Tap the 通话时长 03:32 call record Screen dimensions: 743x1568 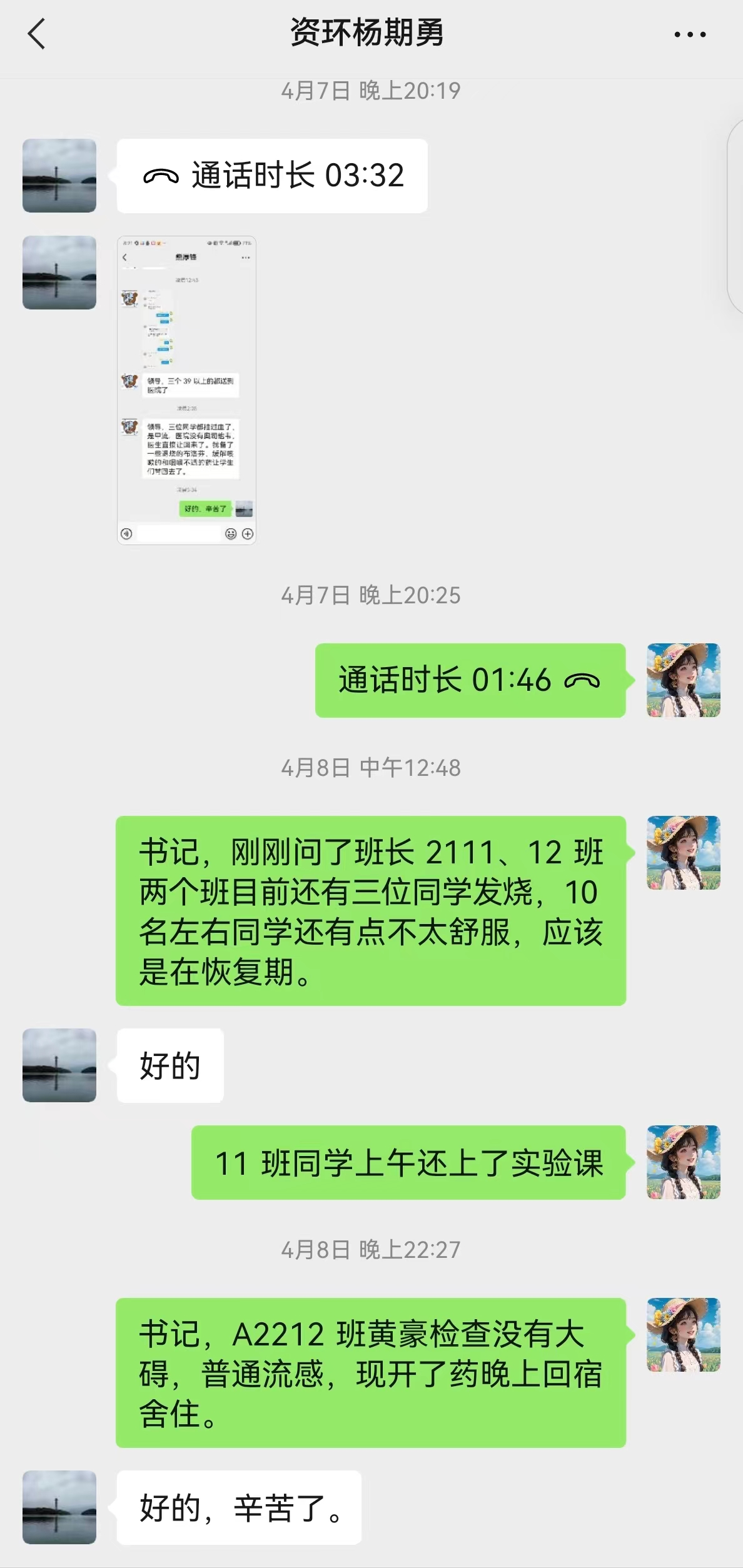[272, 176]
